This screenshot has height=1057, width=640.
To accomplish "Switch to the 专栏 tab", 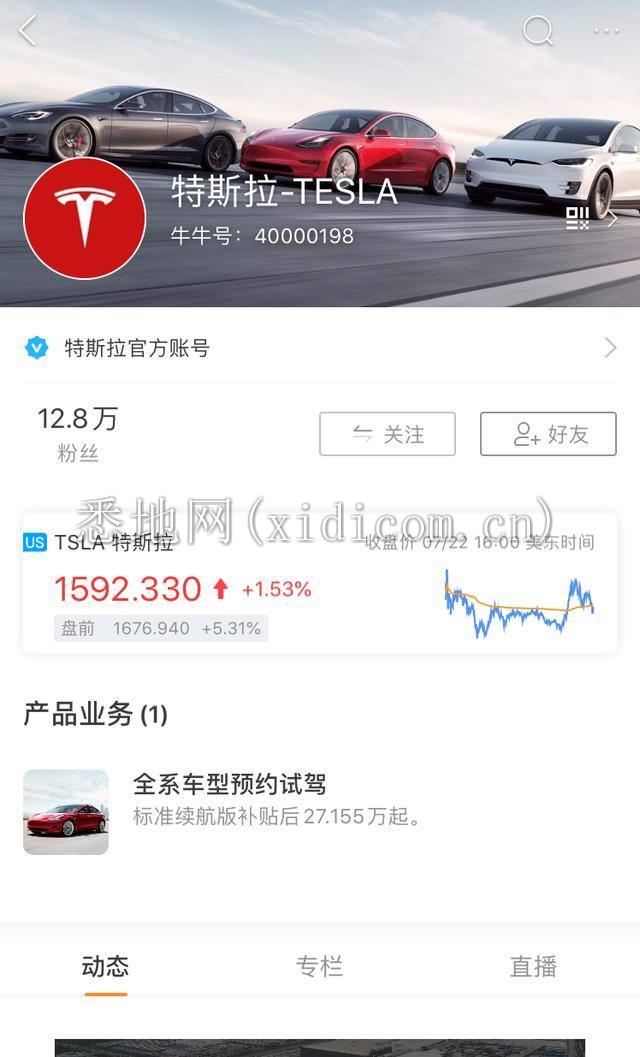I will 319,966.
